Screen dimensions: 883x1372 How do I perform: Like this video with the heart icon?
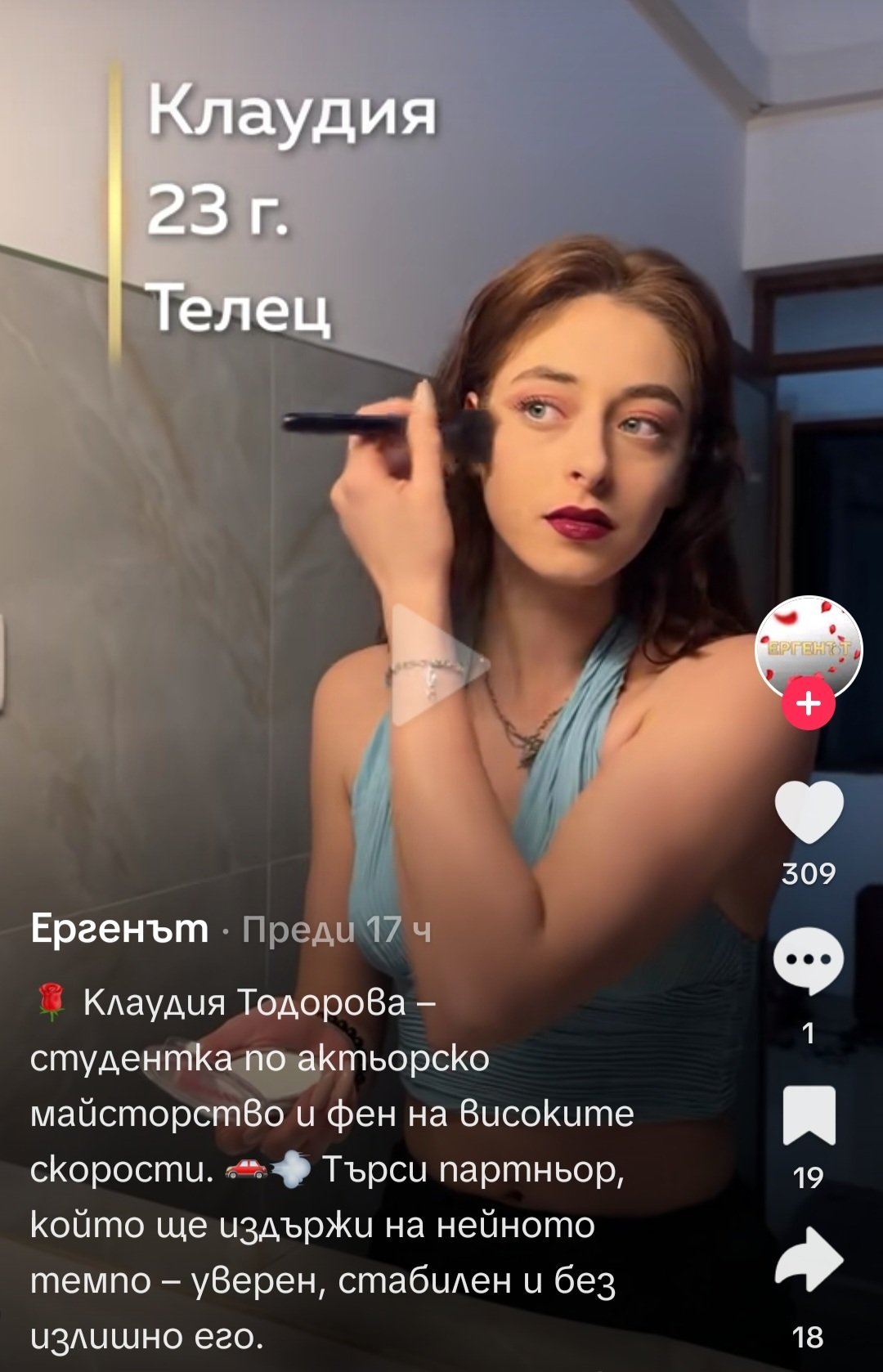[x=808, y=811]
